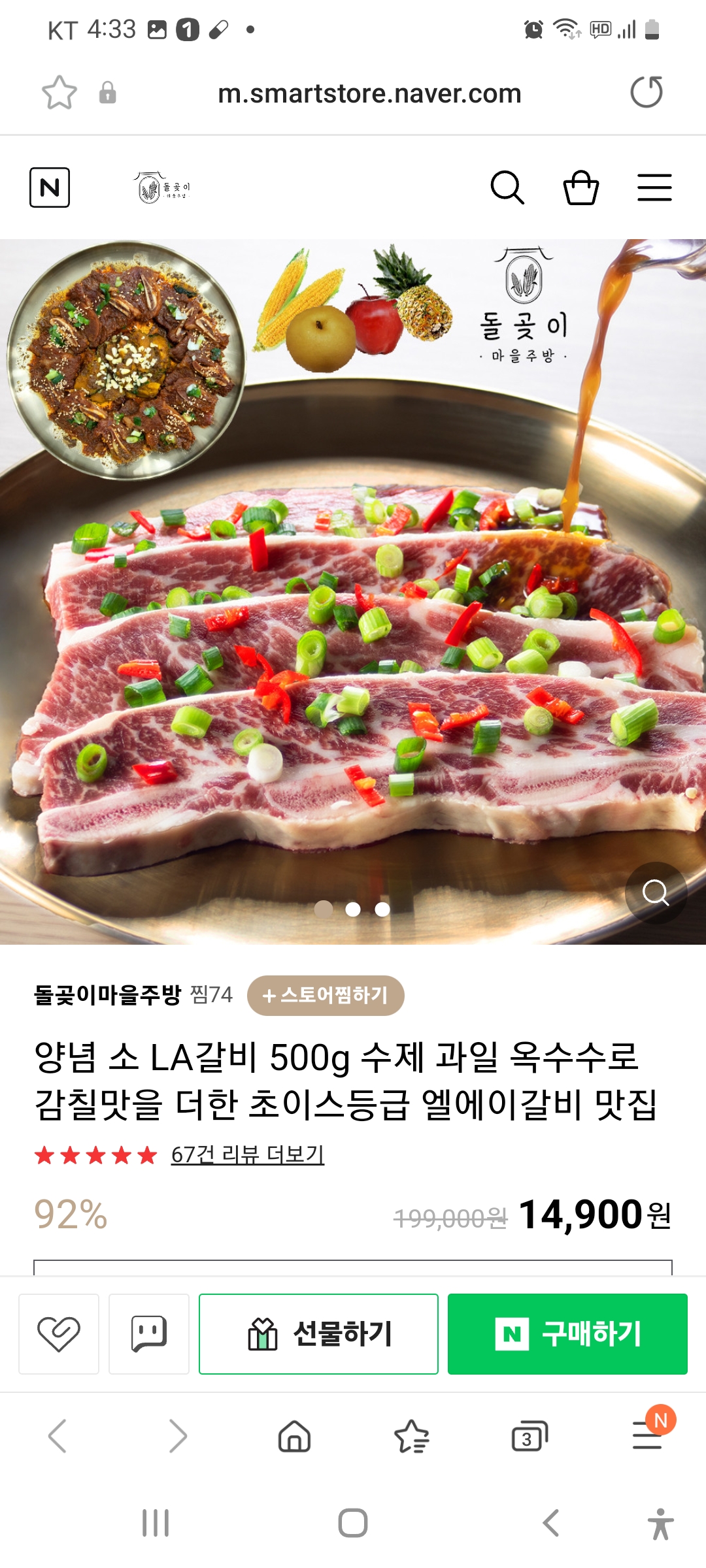This screenshot has height=1568, width=706.
Task: Tap the green 구매하기 button
Action: pos(567,1333)
